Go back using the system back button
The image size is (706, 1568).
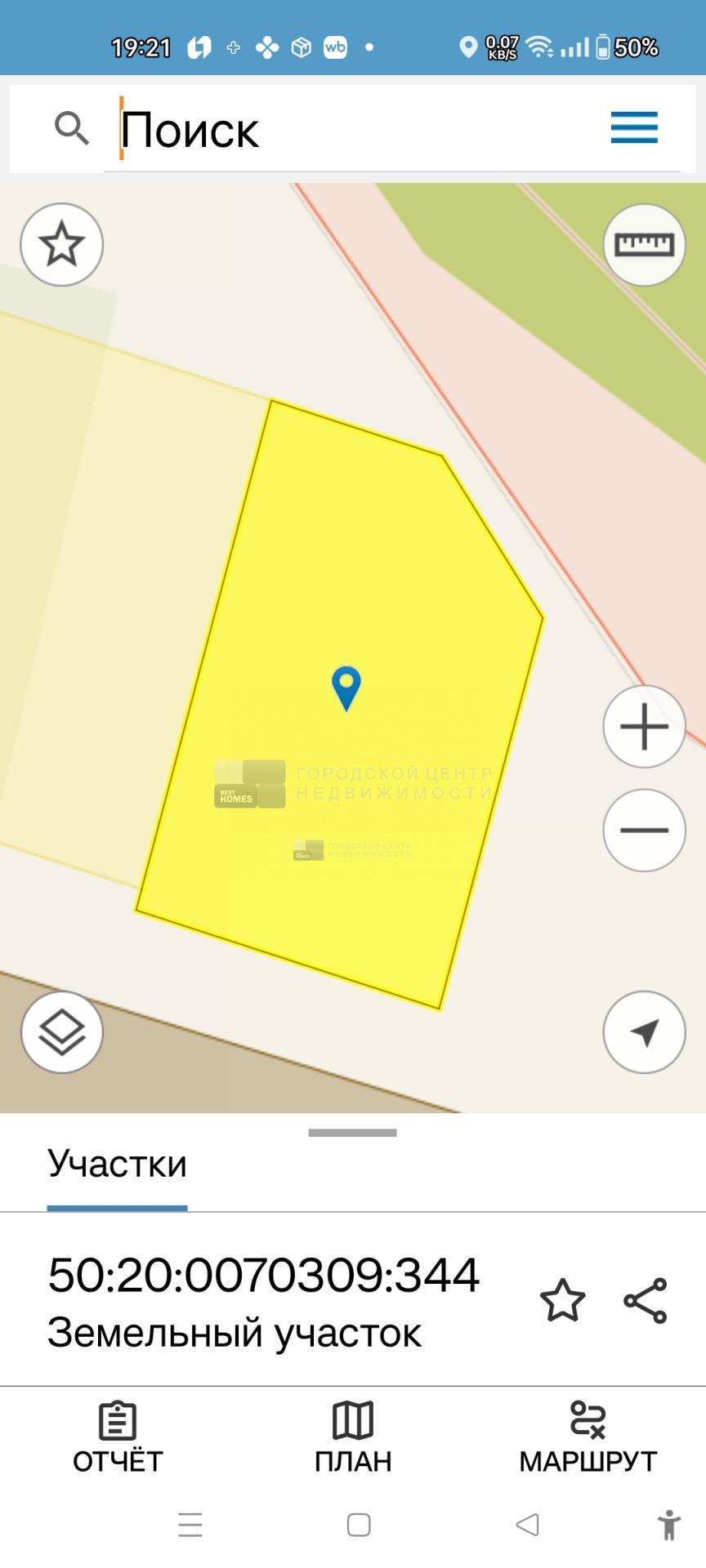click(527, 1525)
